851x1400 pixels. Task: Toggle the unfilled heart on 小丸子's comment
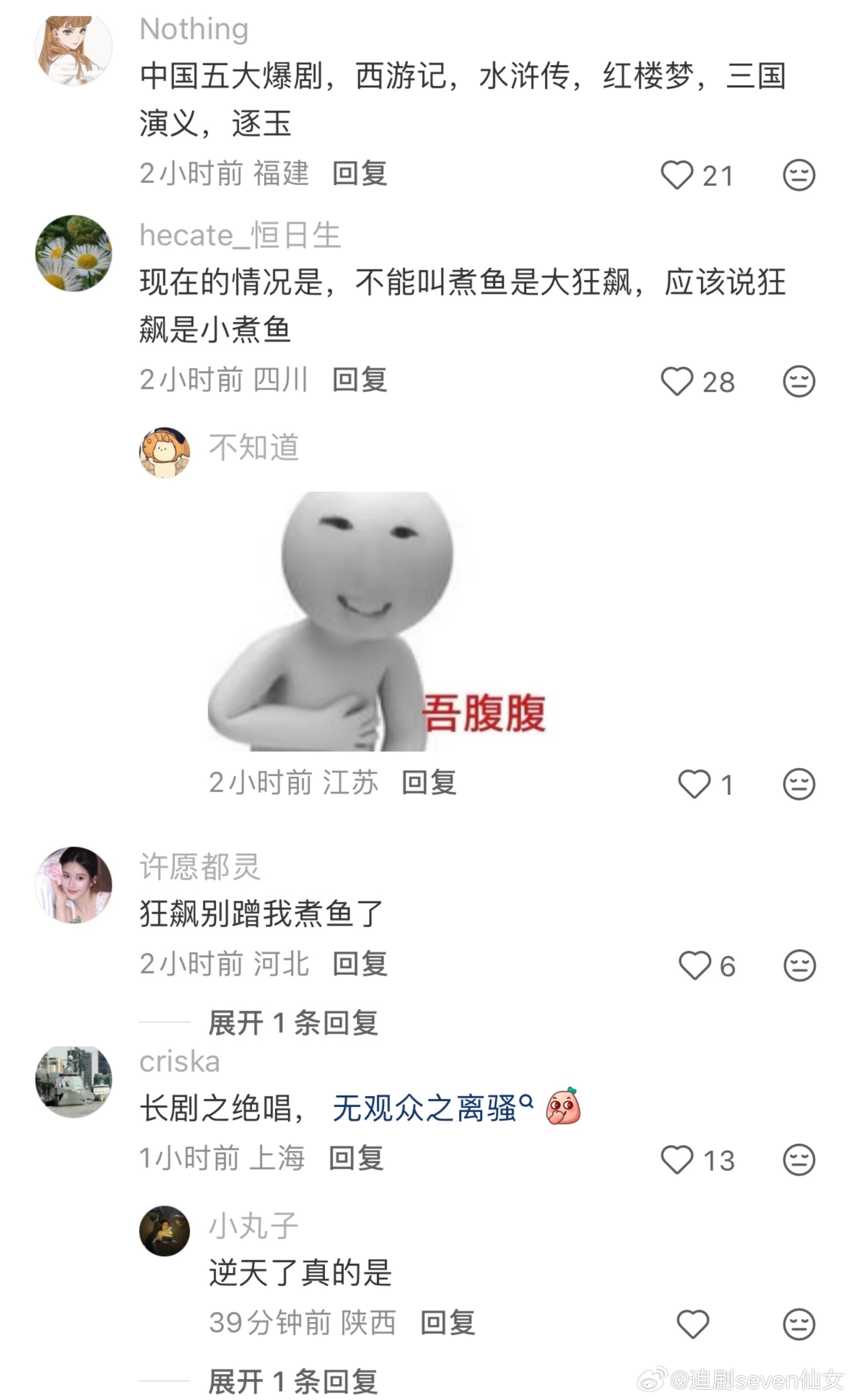[x=693, y=1324]
